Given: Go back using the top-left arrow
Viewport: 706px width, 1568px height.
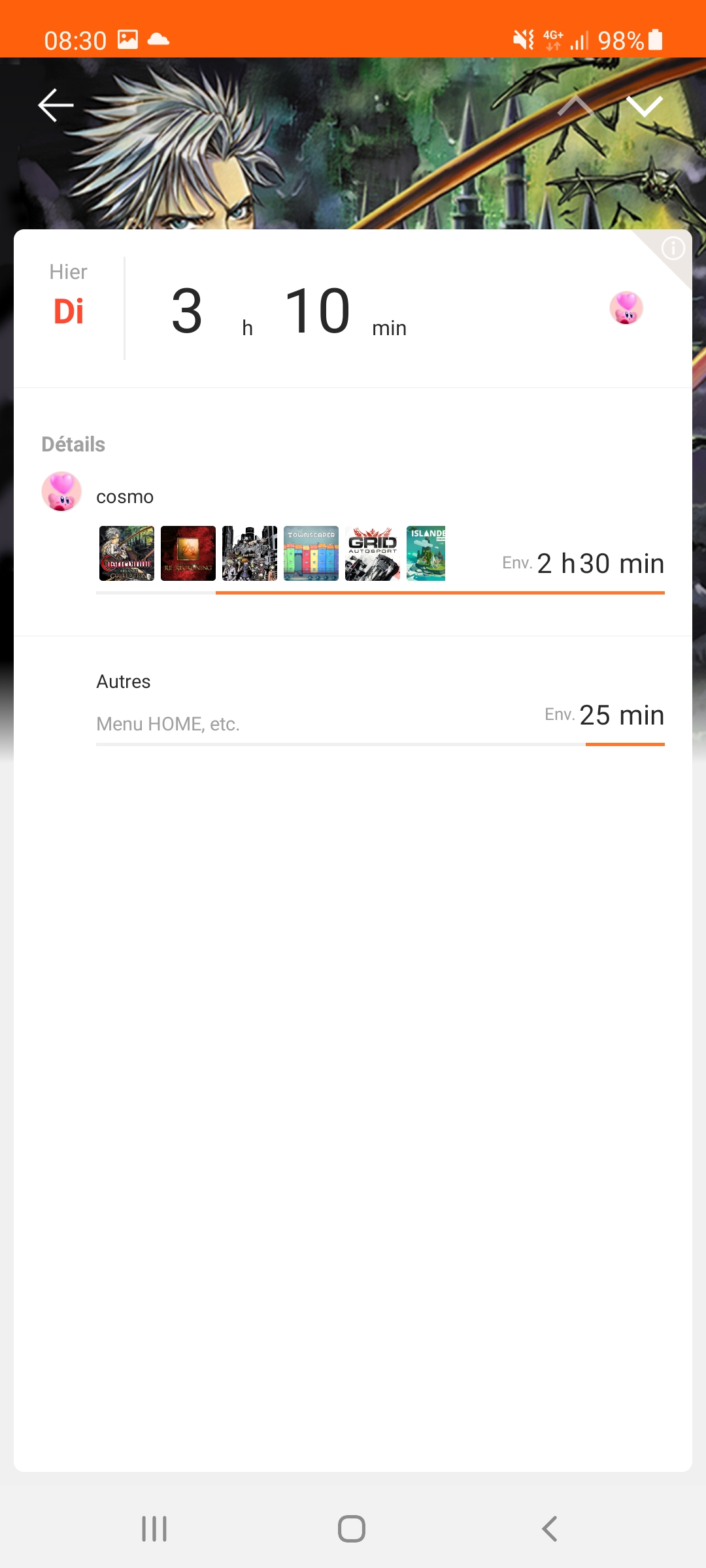Looking at the screenshot, I should tap(56, 105).
